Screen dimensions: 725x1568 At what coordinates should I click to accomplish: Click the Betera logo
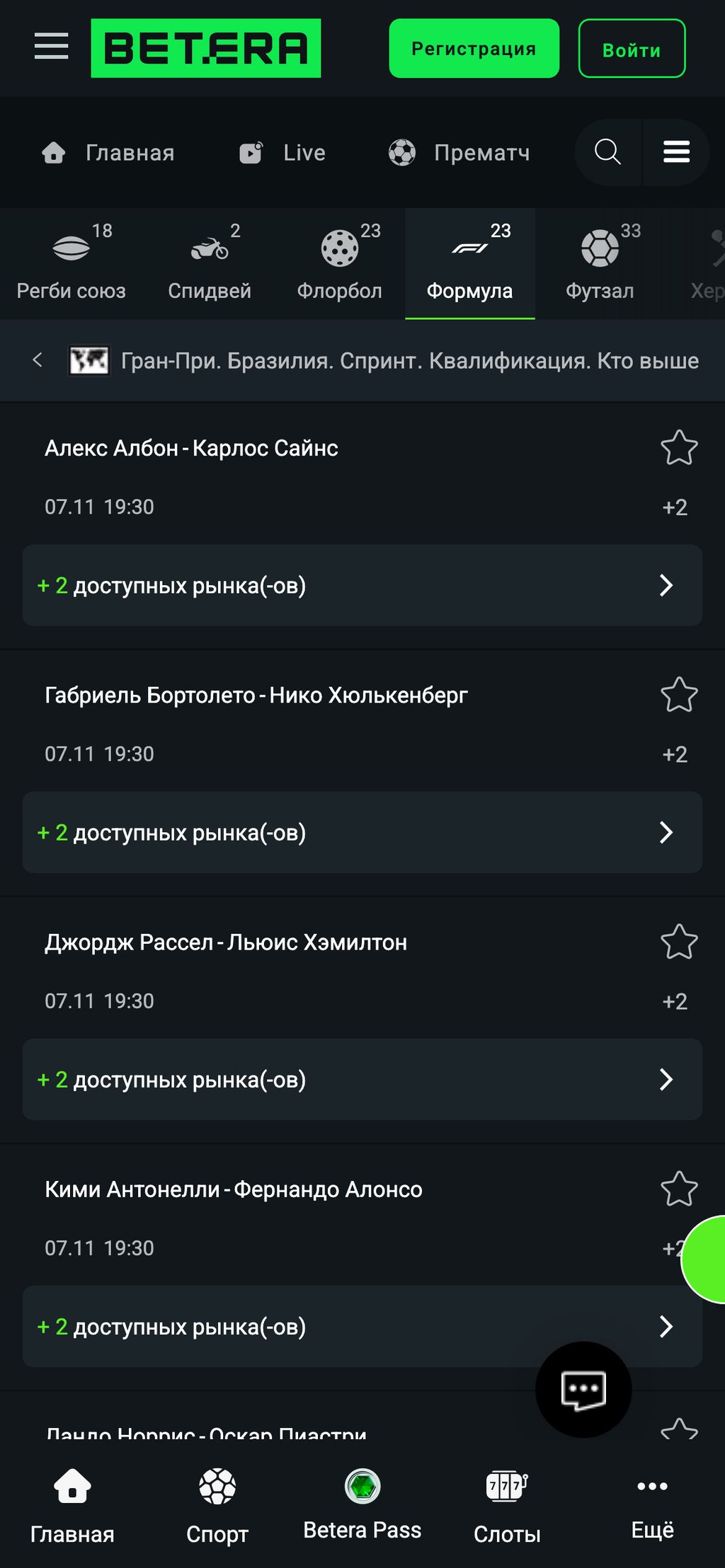206,48
